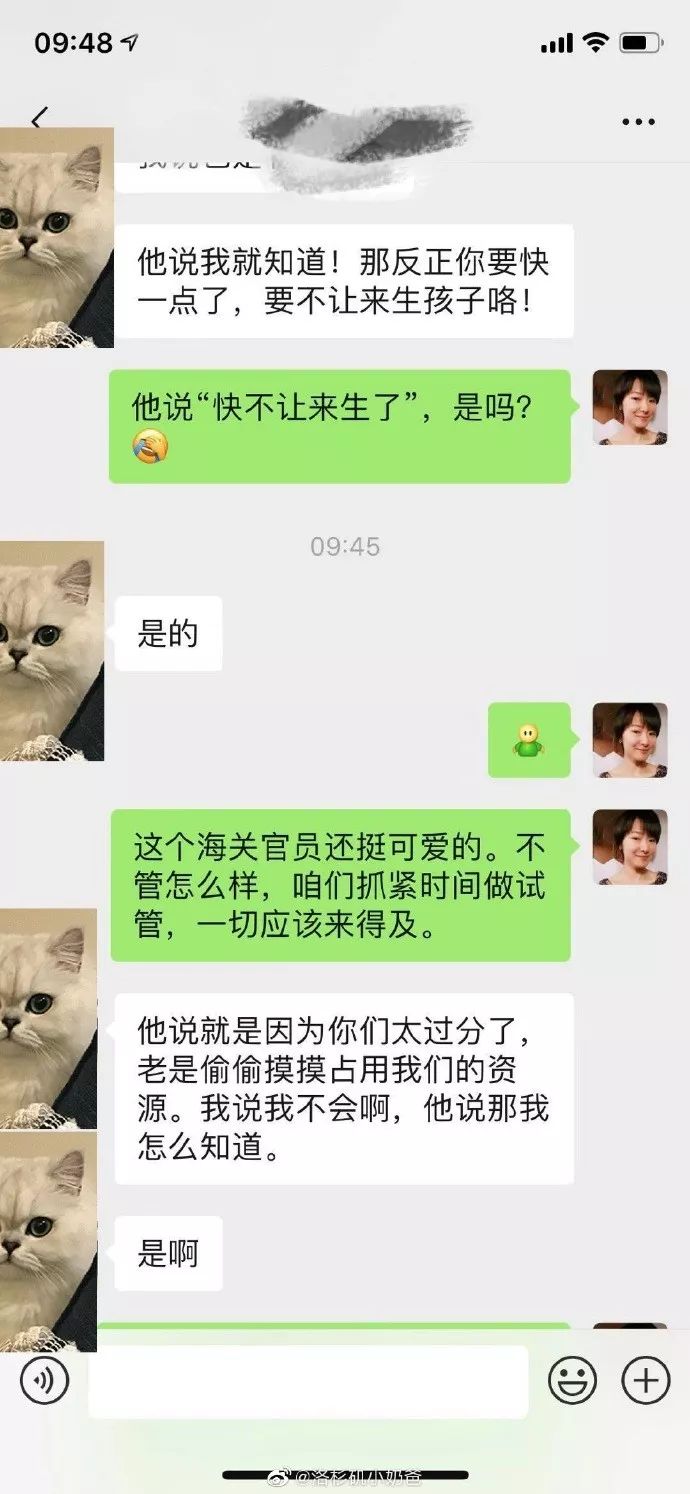
Task: Focus the message text field
Action: 308,1381
